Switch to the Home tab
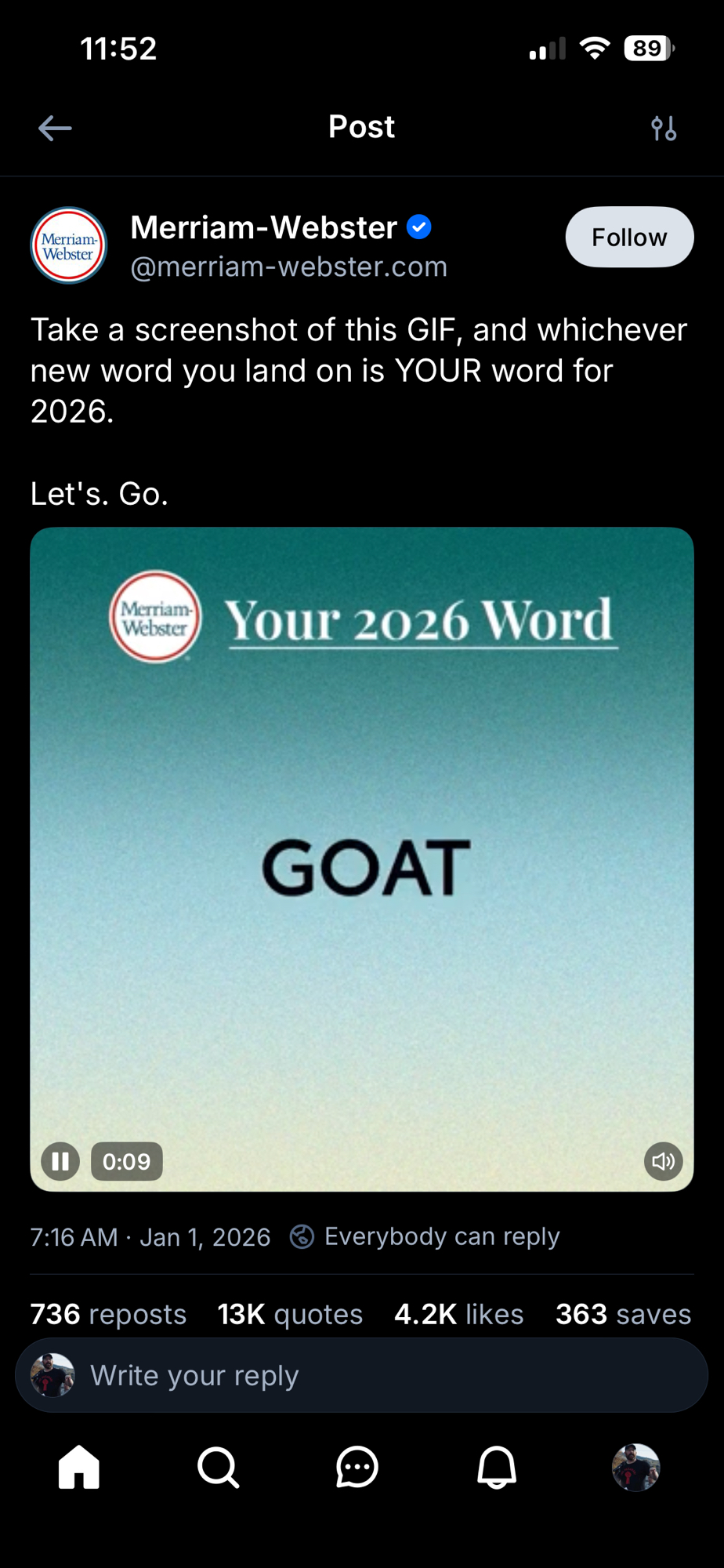The image size is (724, 1568). point(79,1467)
